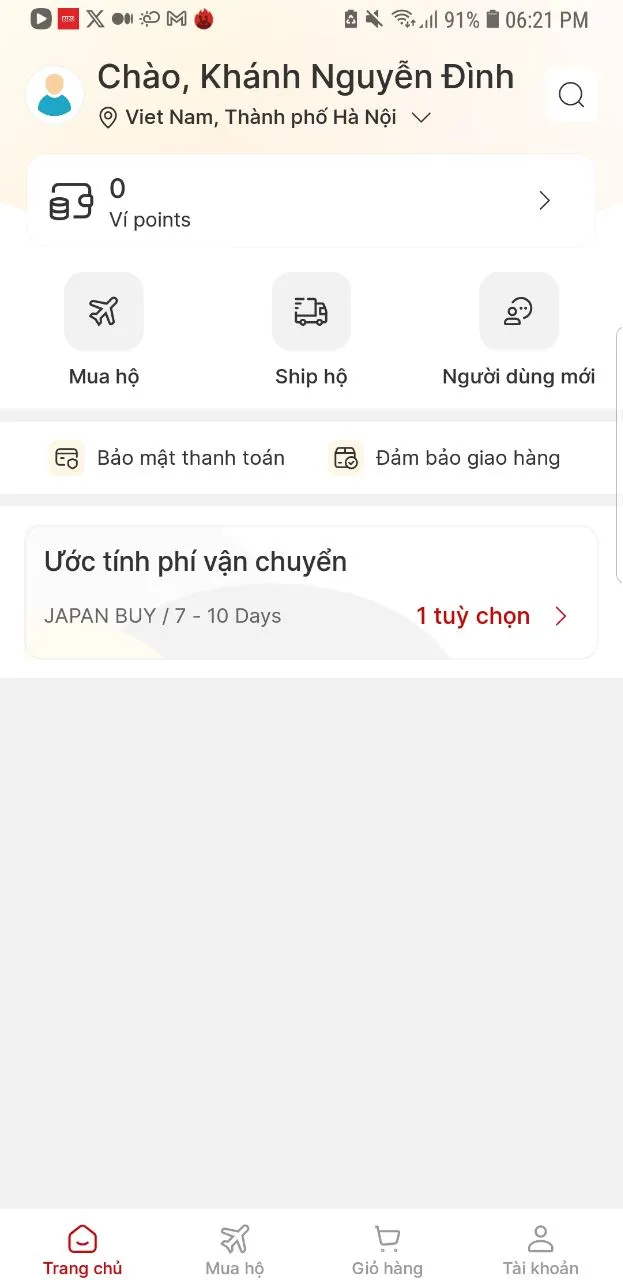Open the Mua hộ service shortcut
Viewport: 623px width, 1280px height.
(x=104, y=312)
